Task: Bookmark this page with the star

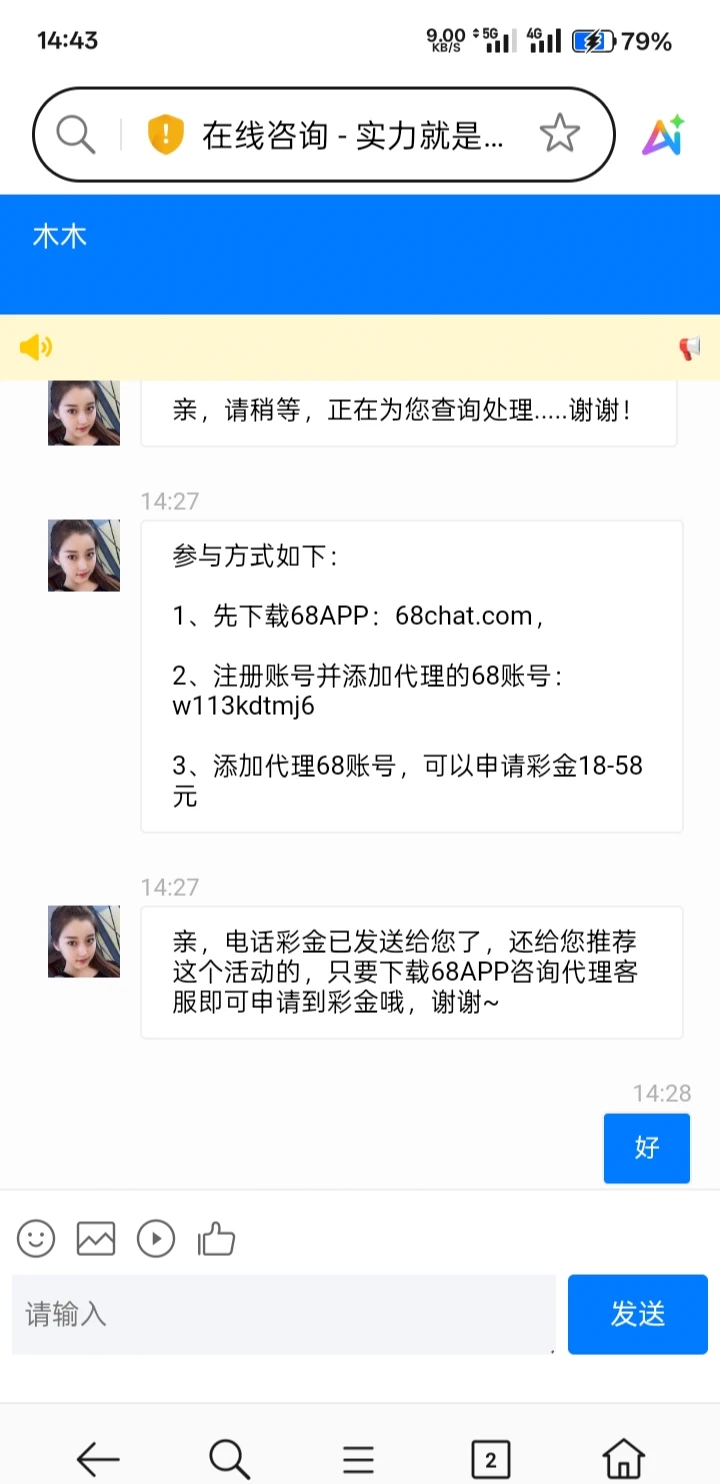Action: click(x=559, y=134)
